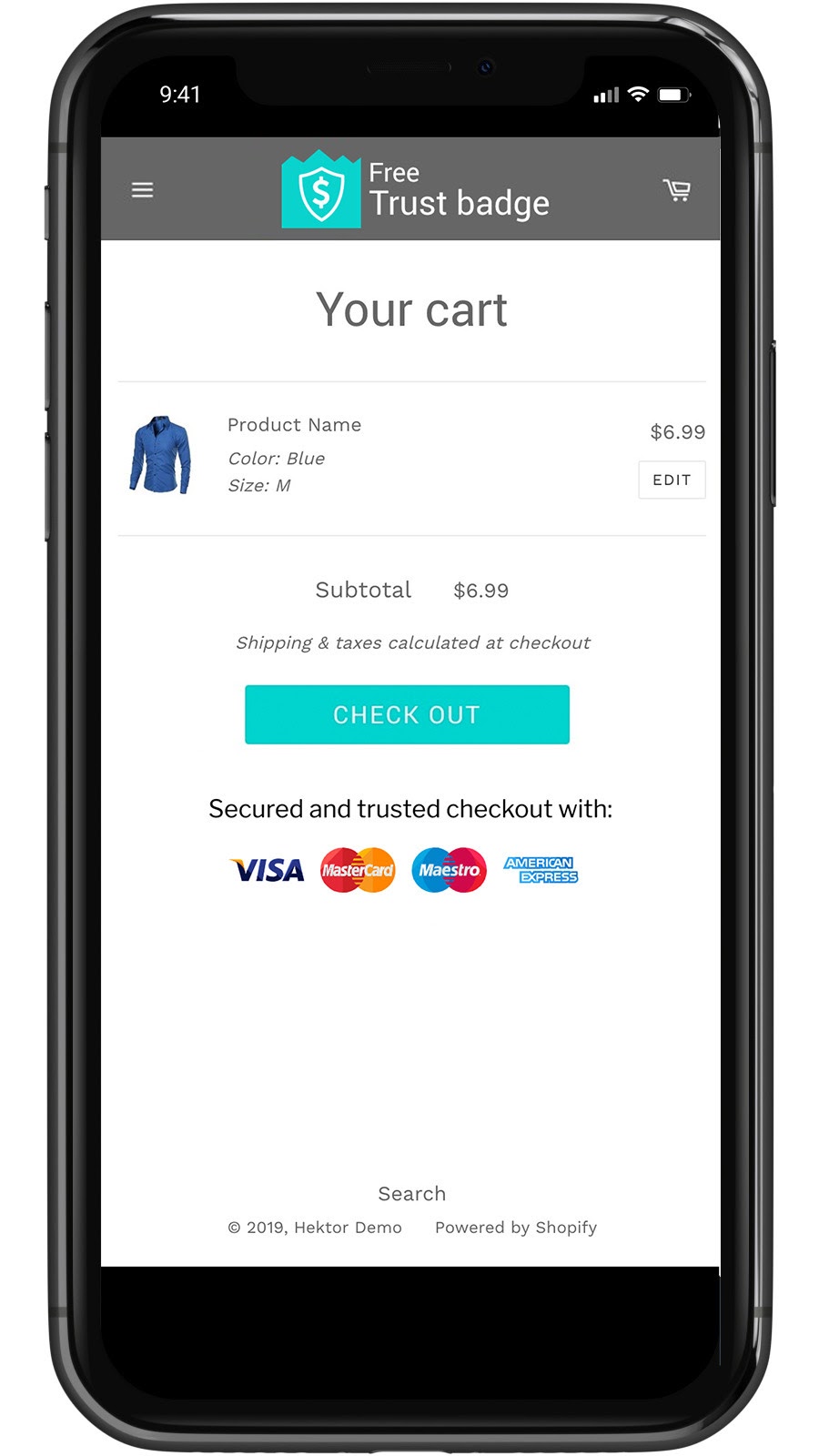Tap the blue shirt product thumbnail
Screen dimensions: 819x1456
tap(161, 455)
